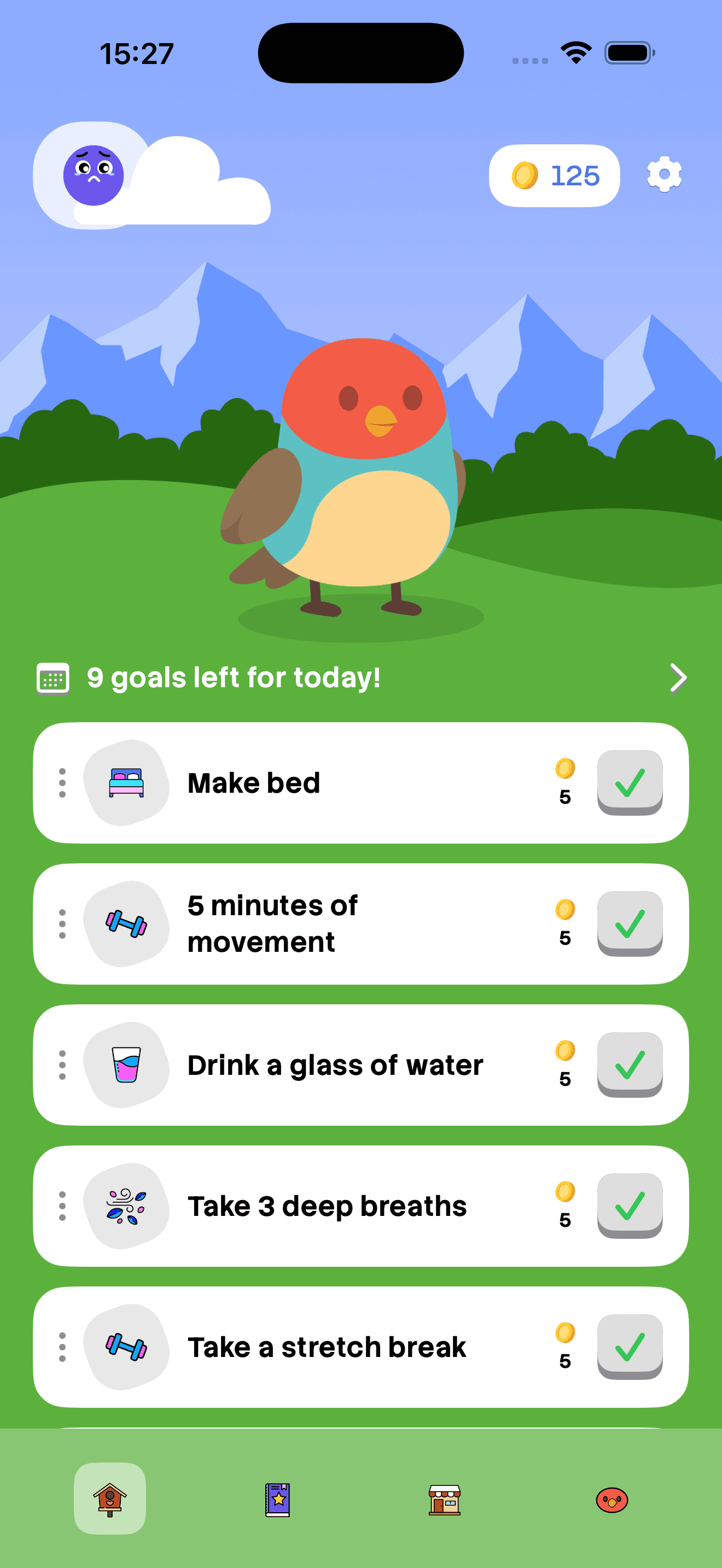The image size is (722, 1568).
Task: Open the 125 coins balance
Action: (x=554, y=176)
